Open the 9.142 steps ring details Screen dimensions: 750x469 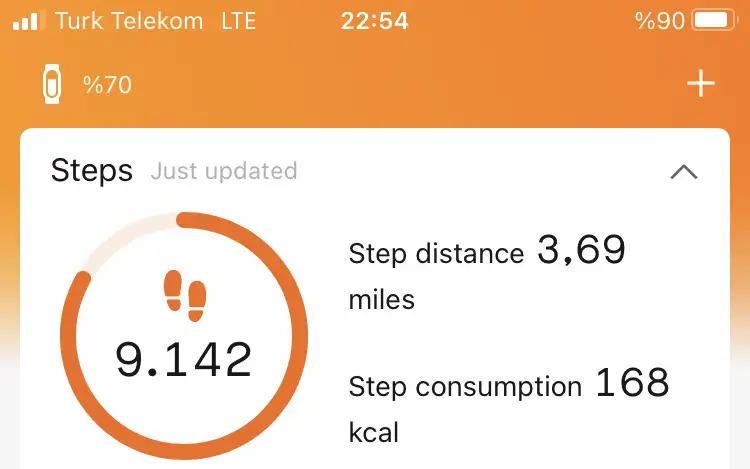tap(184, 338)
